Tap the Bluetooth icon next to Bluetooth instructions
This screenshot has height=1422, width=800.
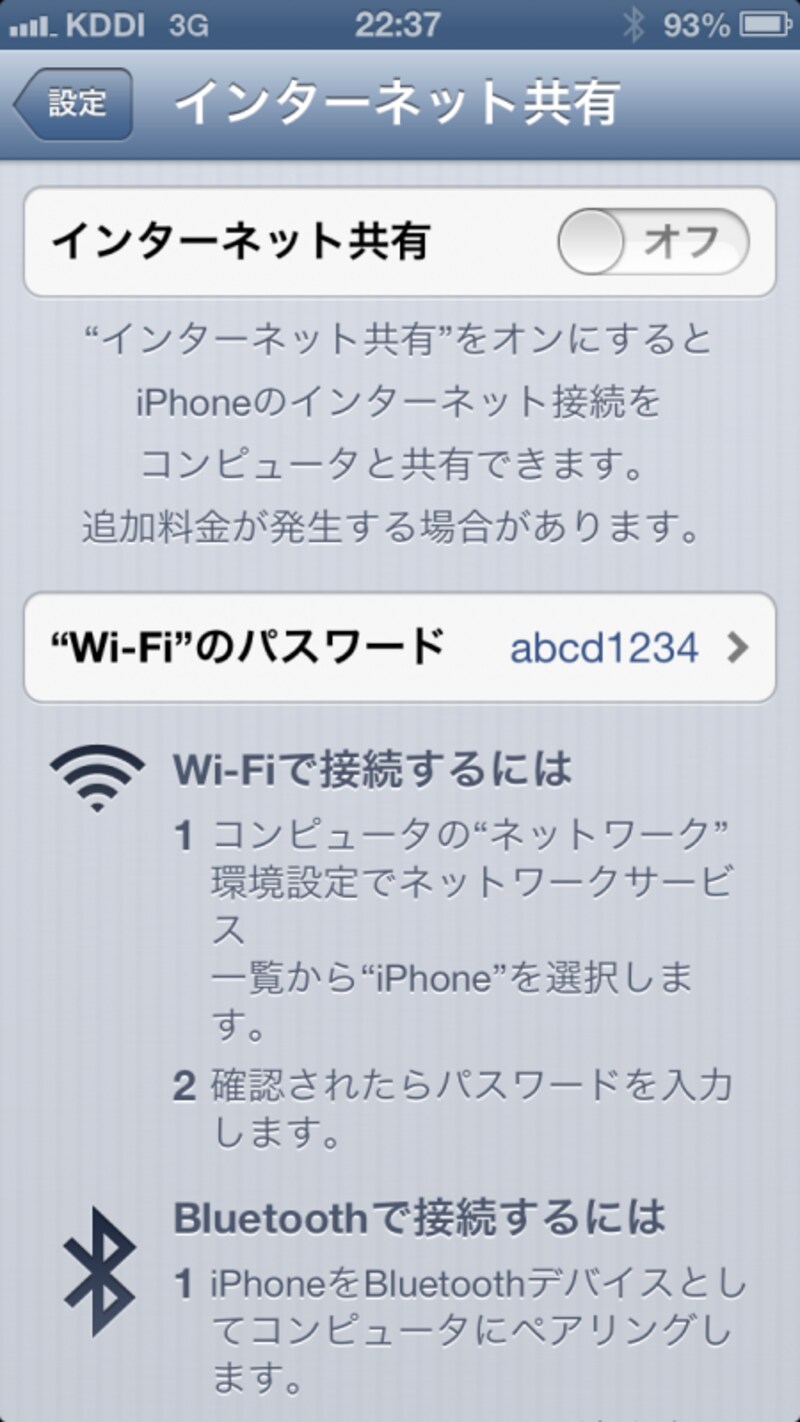click(x=96, y=1270)
